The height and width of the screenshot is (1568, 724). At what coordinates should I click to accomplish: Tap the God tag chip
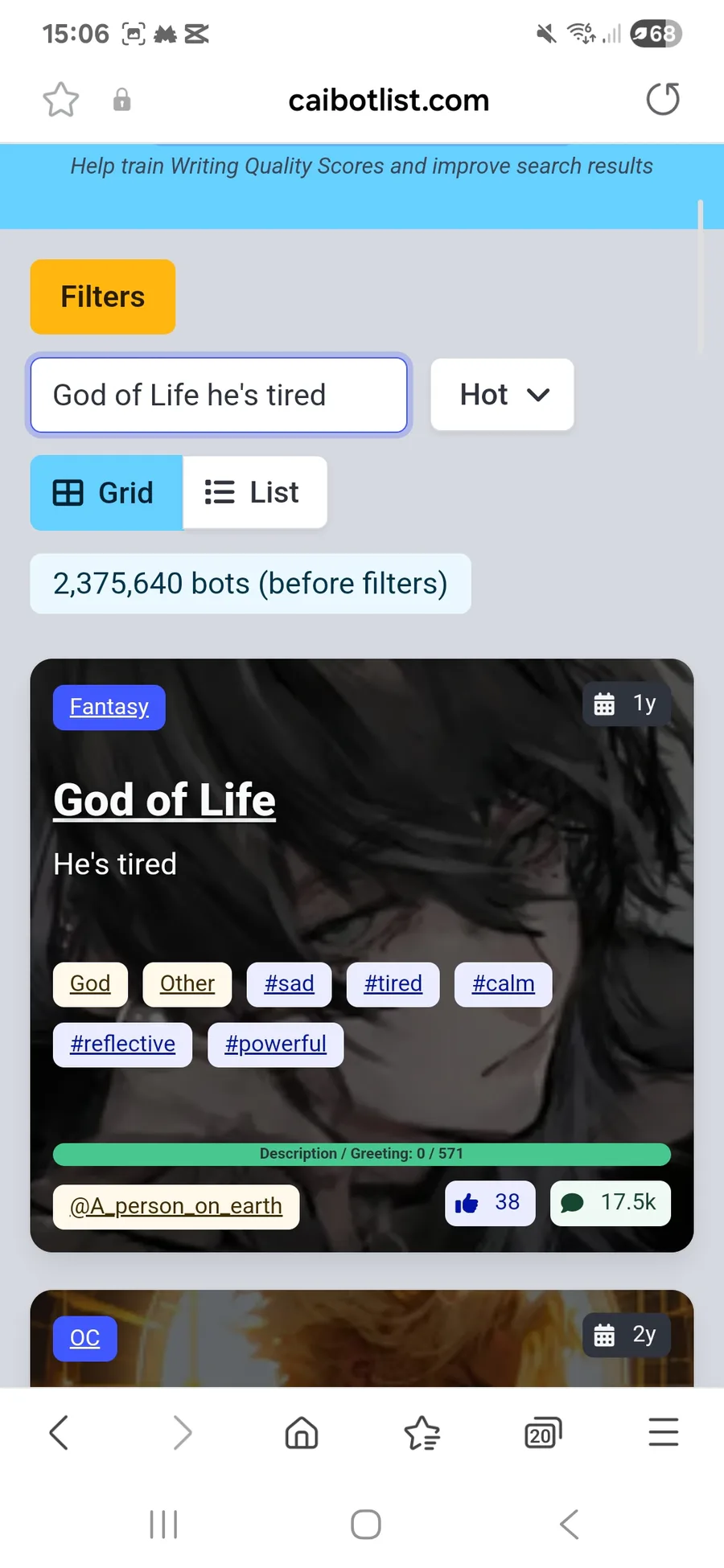90,983
